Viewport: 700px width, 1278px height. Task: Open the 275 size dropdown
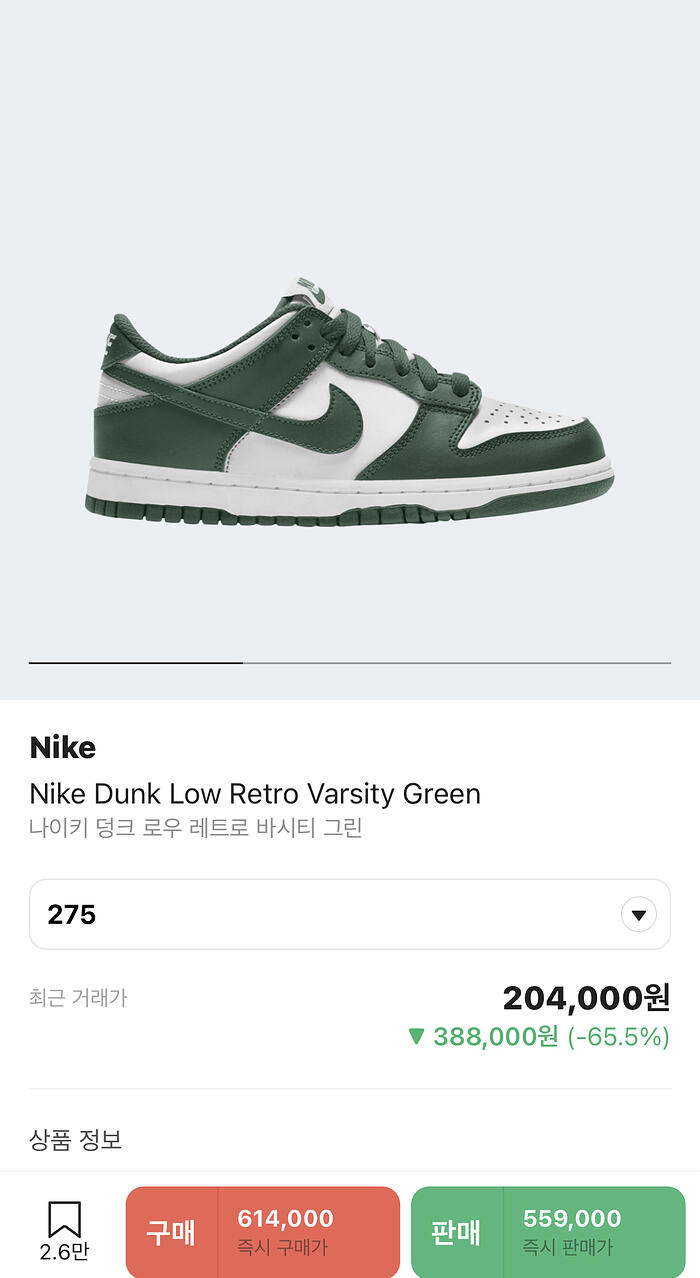click(349, 914)
